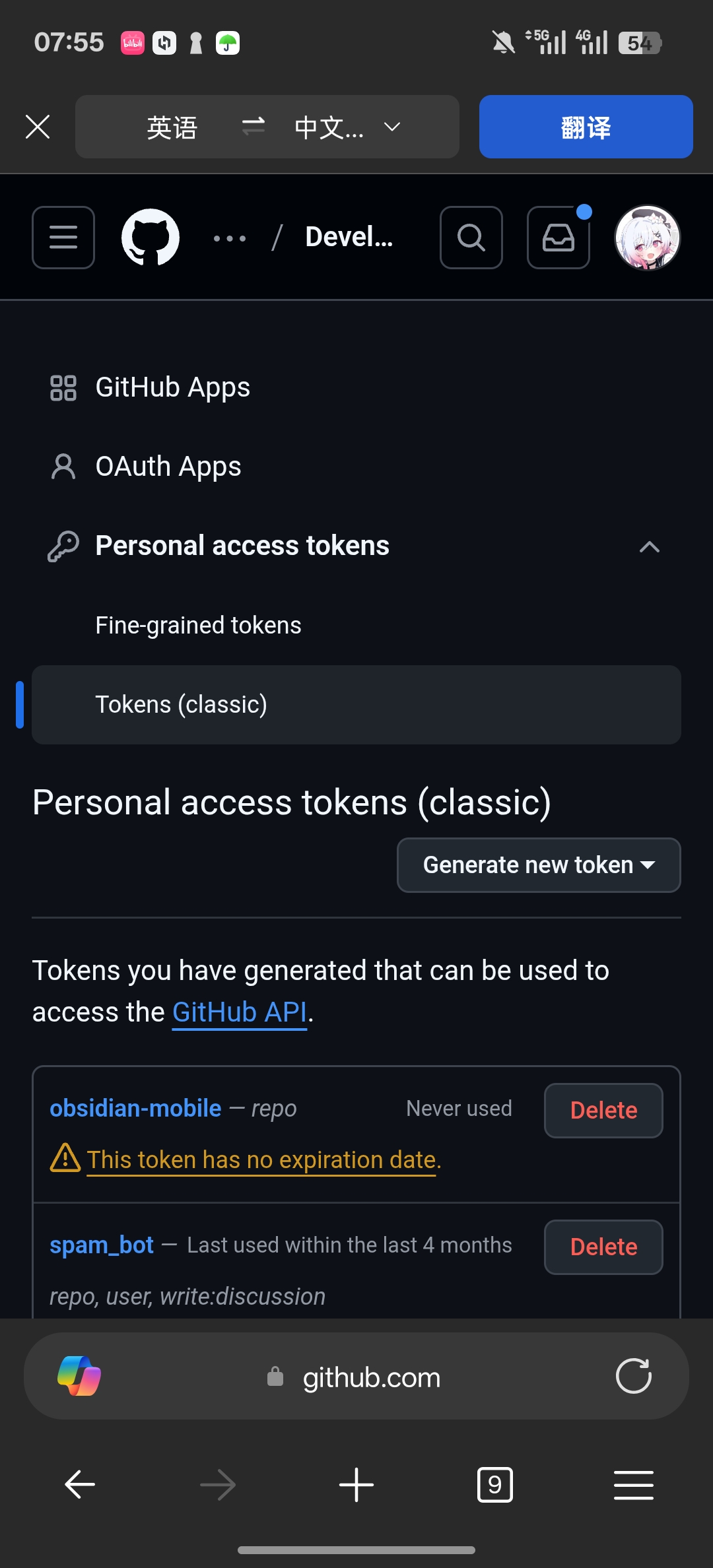Viewport: 713px width, 1568px height.
Task: Open the notifications inbox
Action: 558,238
